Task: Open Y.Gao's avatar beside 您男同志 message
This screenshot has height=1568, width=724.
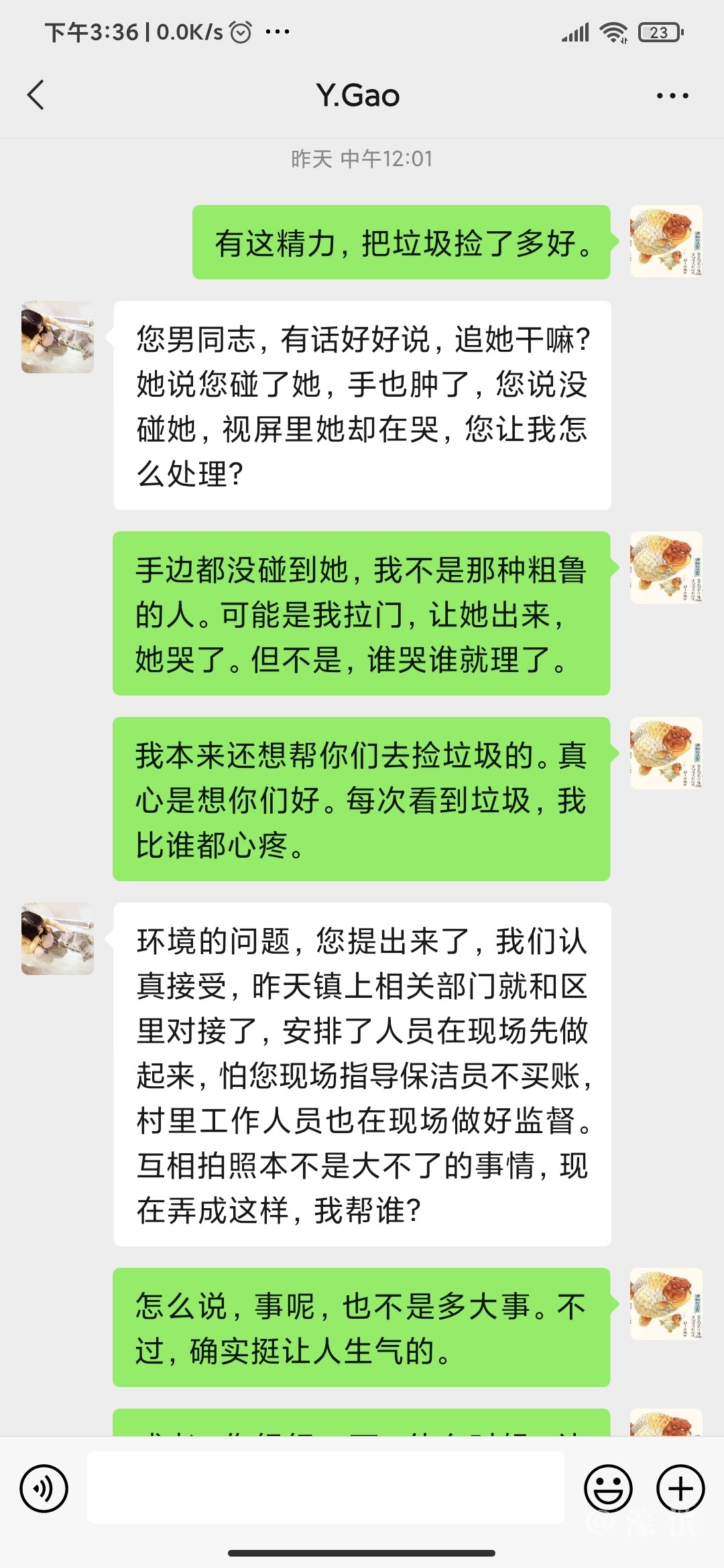Action: (x=58, y=337)
